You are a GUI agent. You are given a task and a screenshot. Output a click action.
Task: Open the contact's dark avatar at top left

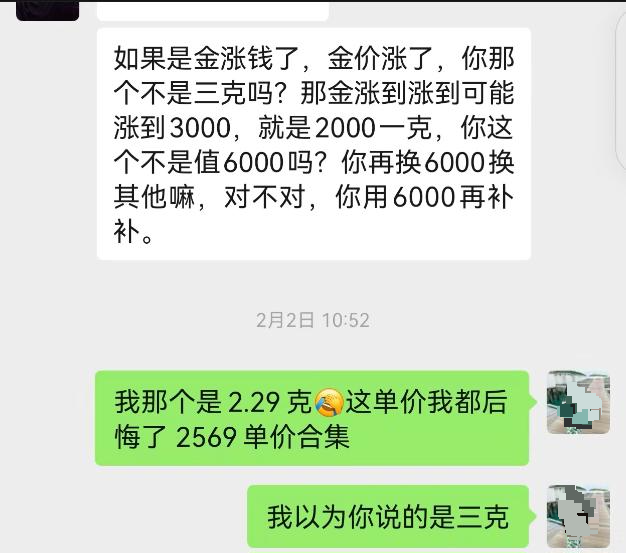pos(47,9)
